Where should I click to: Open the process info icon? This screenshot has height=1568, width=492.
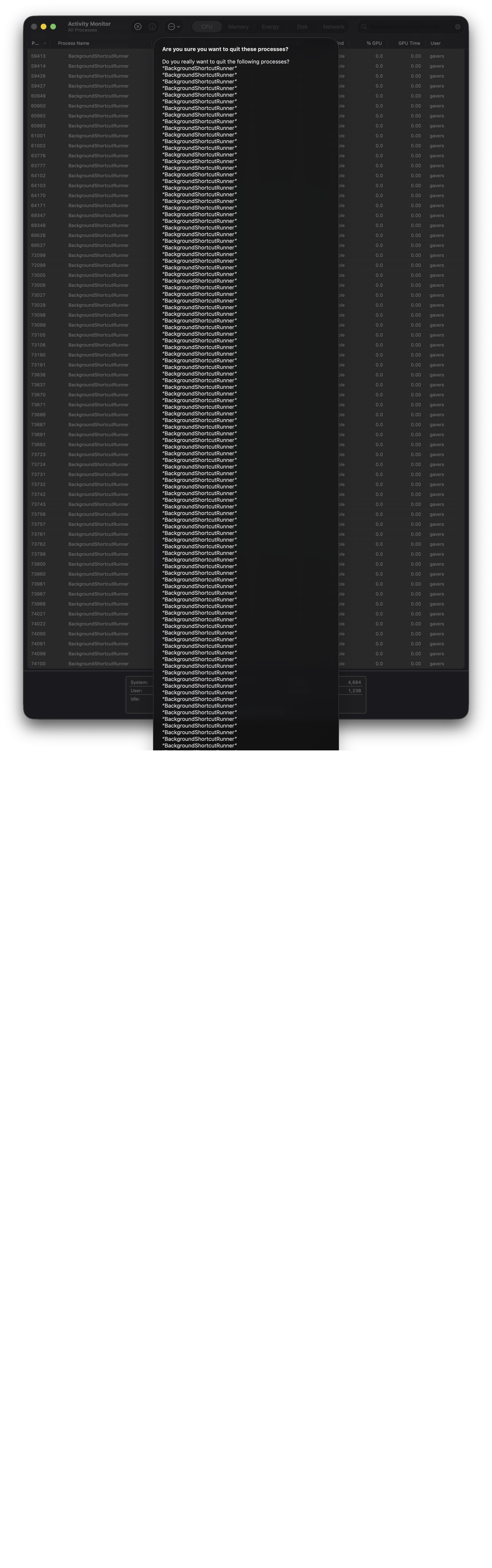152,27
